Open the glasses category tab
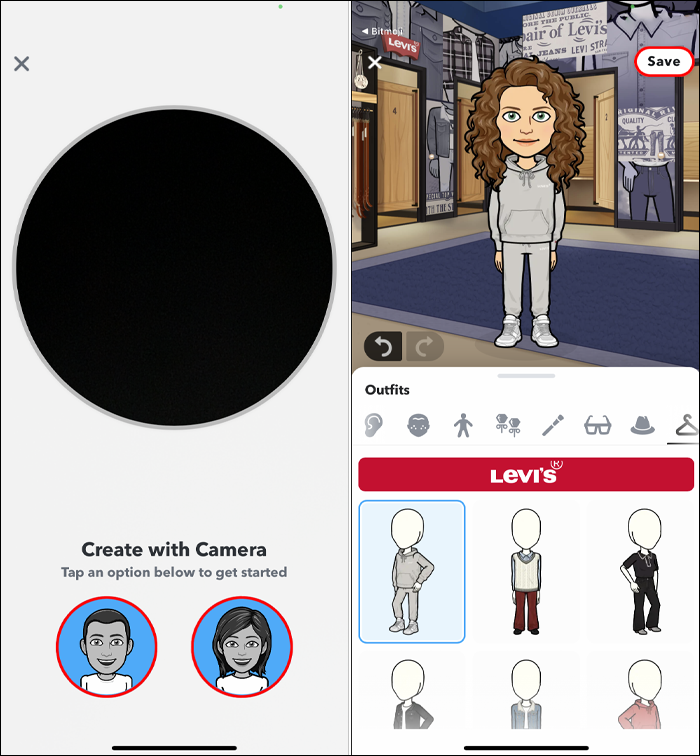The image size is (700, 756). pyautogui.click(x=597, y=425)
